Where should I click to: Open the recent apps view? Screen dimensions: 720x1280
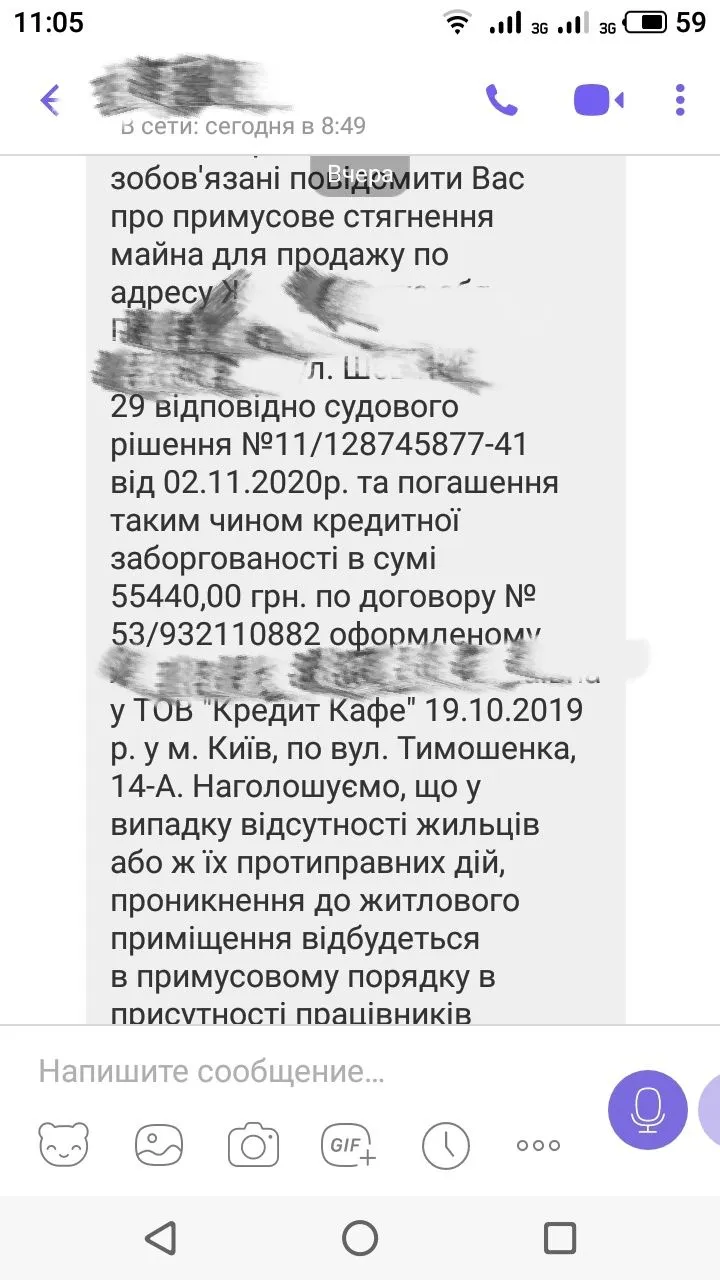tap(560, 1238)
